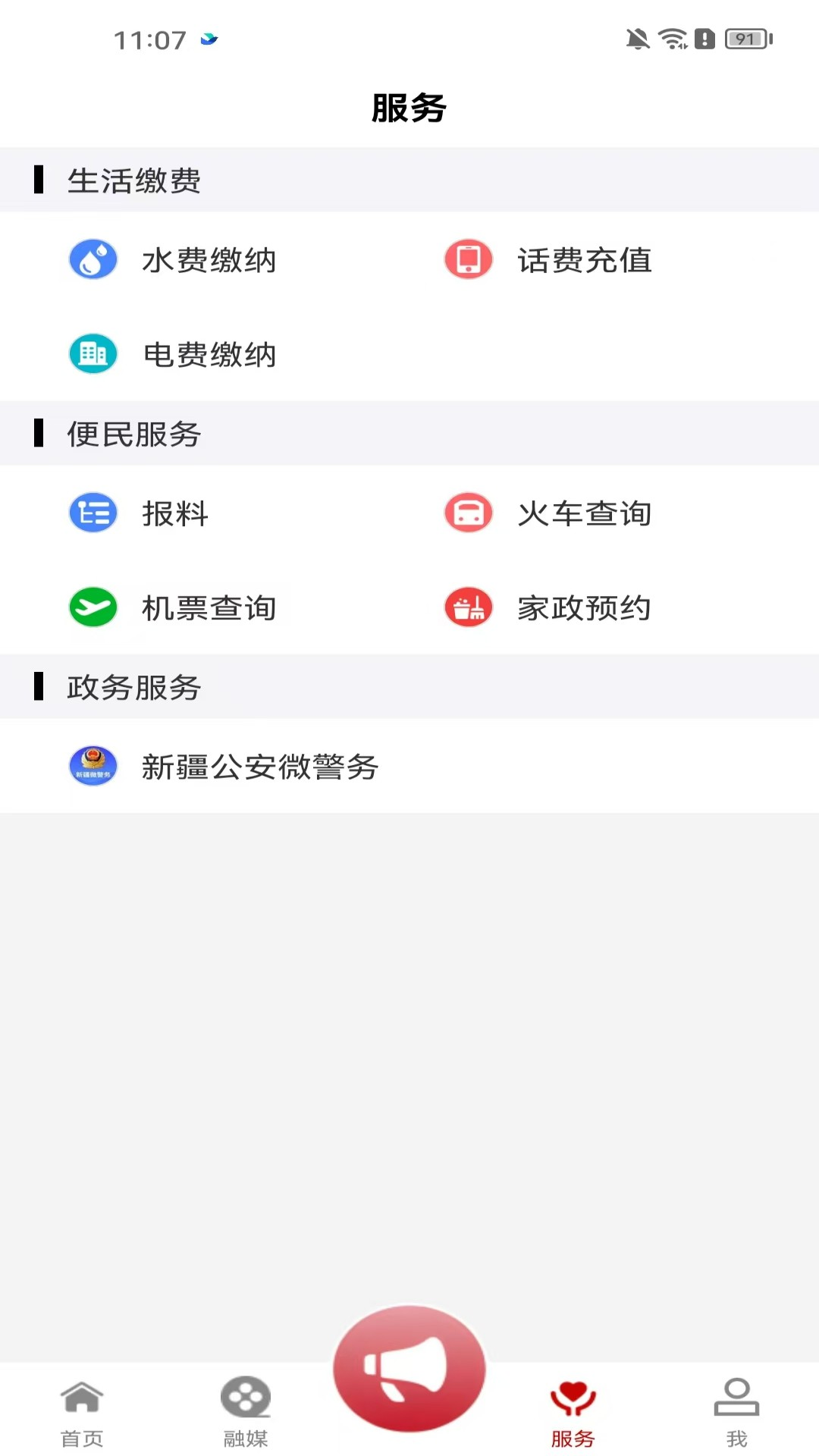Open 电费缴纳 electricity bill payment
Image resolution: width=819 pixels, height=1456 pixels.
[173, 354]
